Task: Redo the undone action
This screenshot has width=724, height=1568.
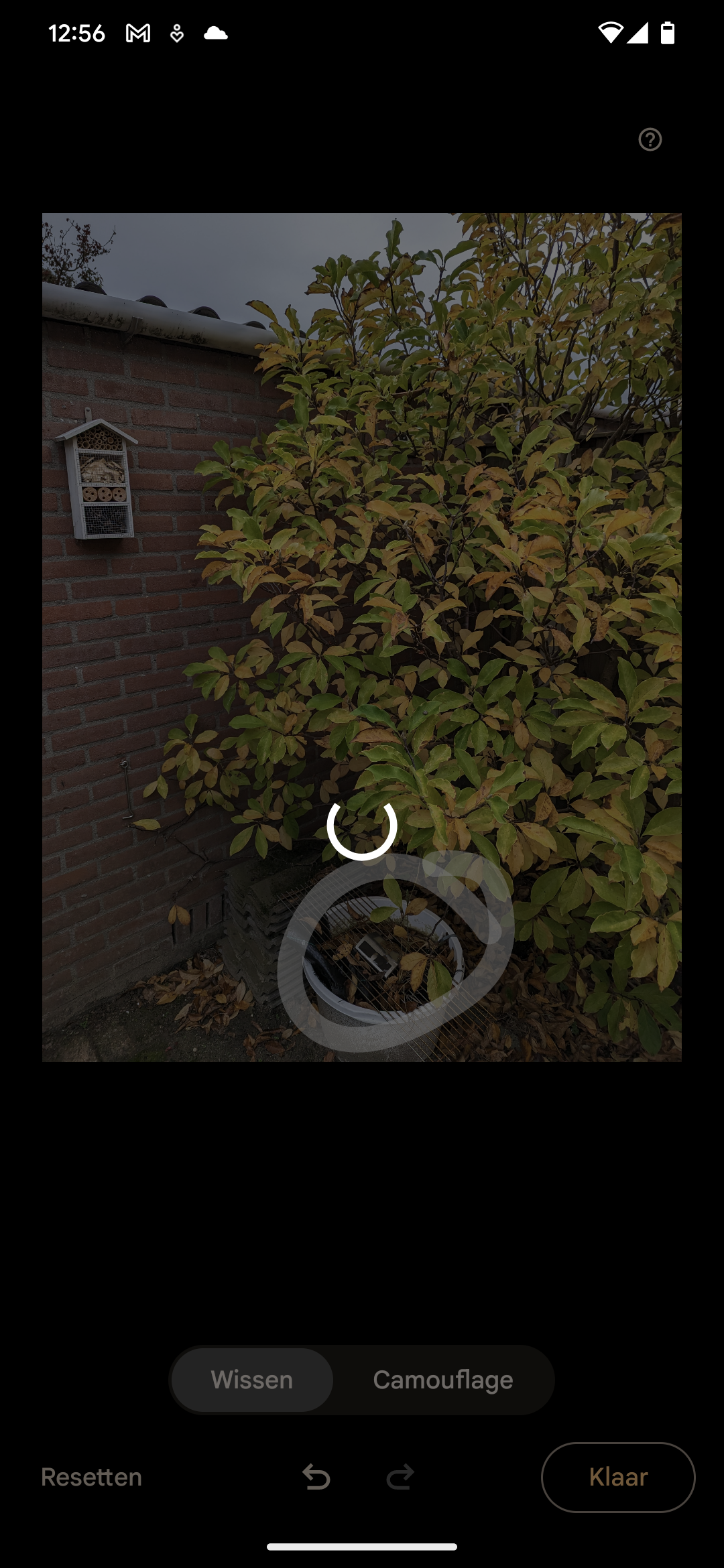Action: click(x=400, y=1477)
